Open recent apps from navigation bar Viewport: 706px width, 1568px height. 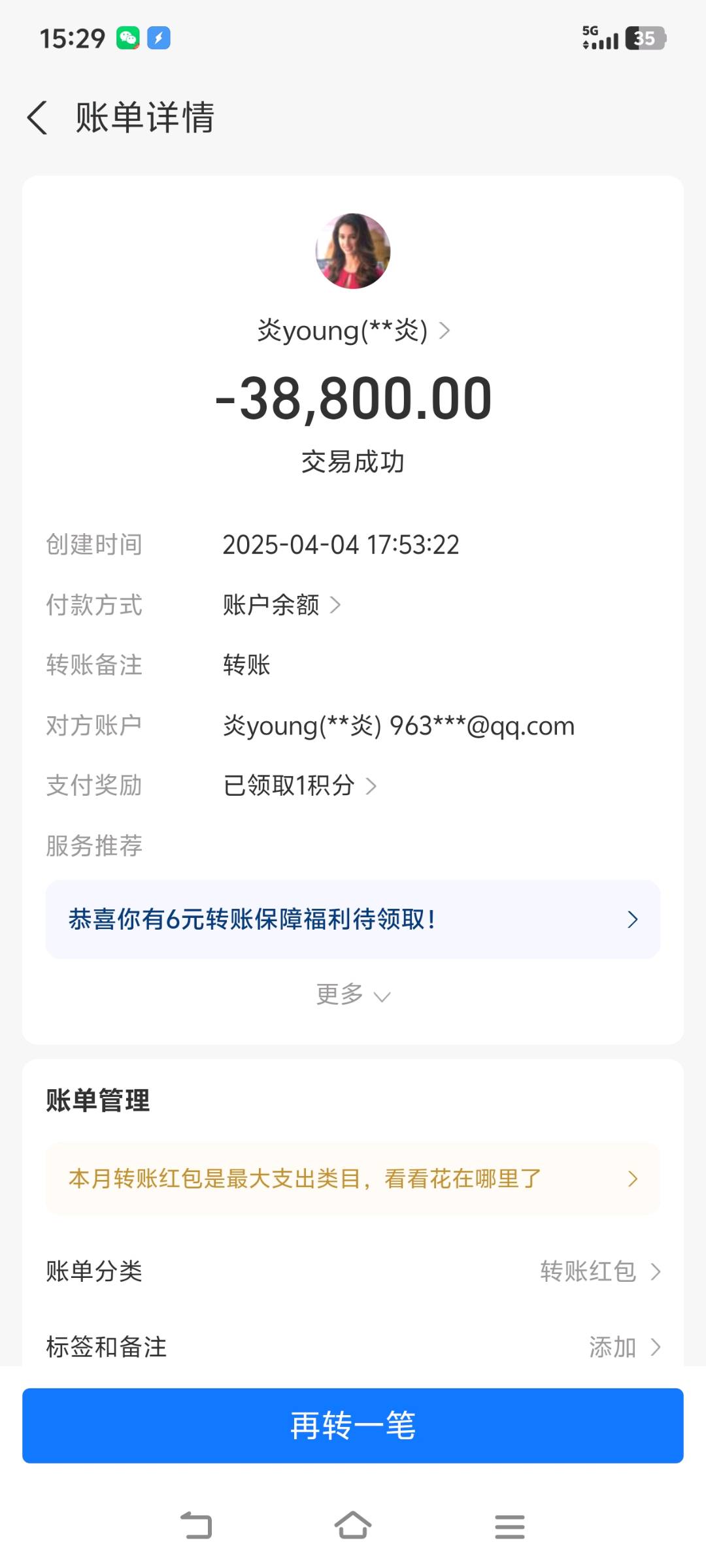pos(510,1526)
